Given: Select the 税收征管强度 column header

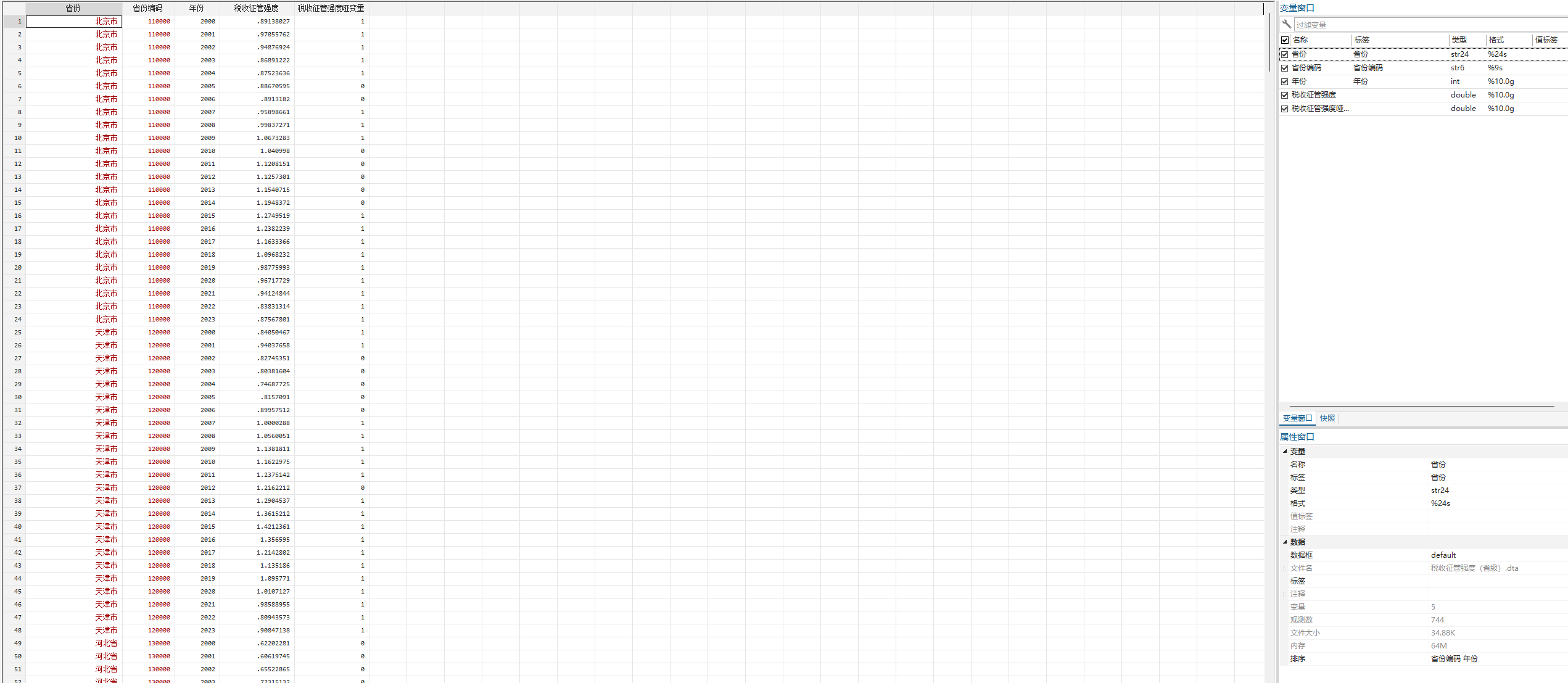Looking at the screenshot, I should click(x=256, y=8).
